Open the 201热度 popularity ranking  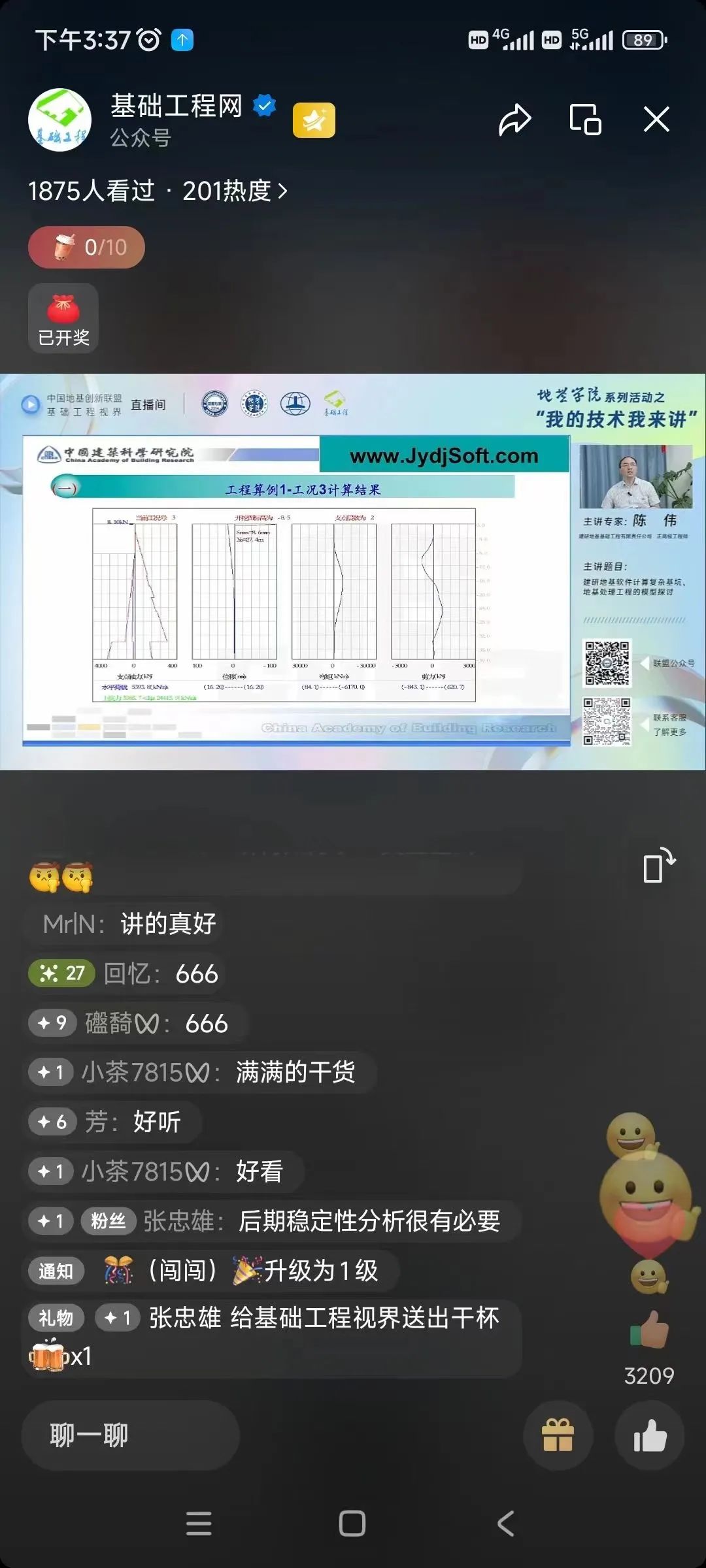(235, 191)
